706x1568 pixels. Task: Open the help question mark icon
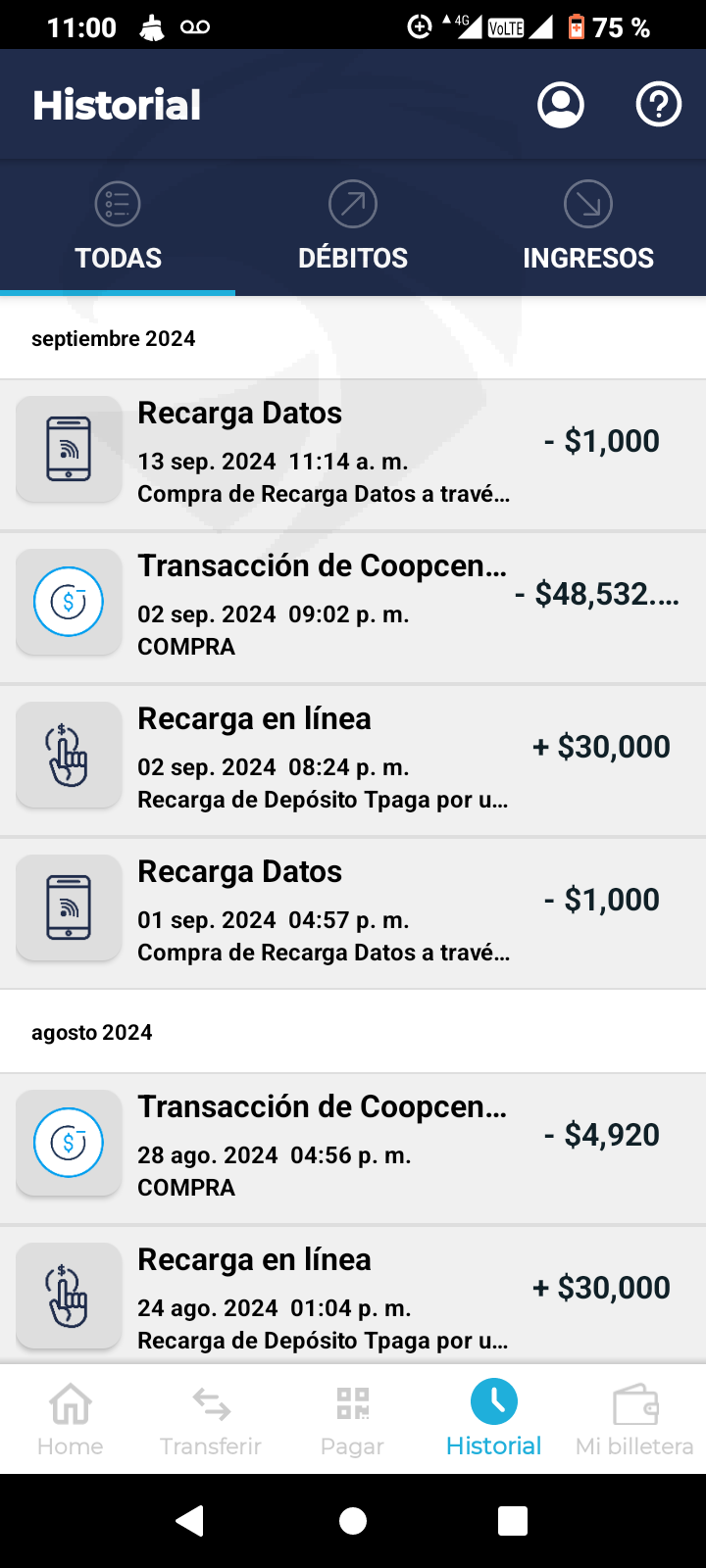click(x=659, y=105)
